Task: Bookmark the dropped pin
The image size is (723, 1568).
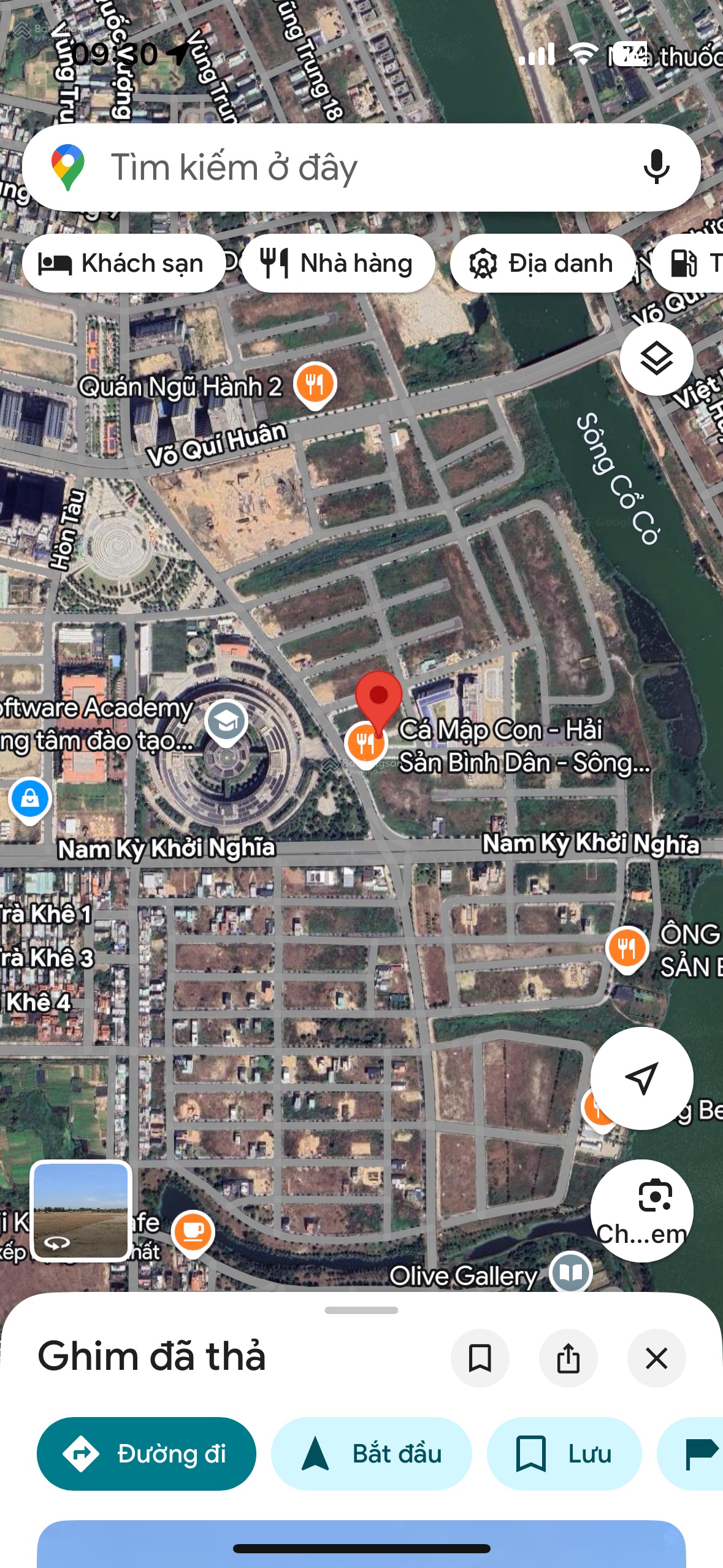Action: (x=480, y=1358)
